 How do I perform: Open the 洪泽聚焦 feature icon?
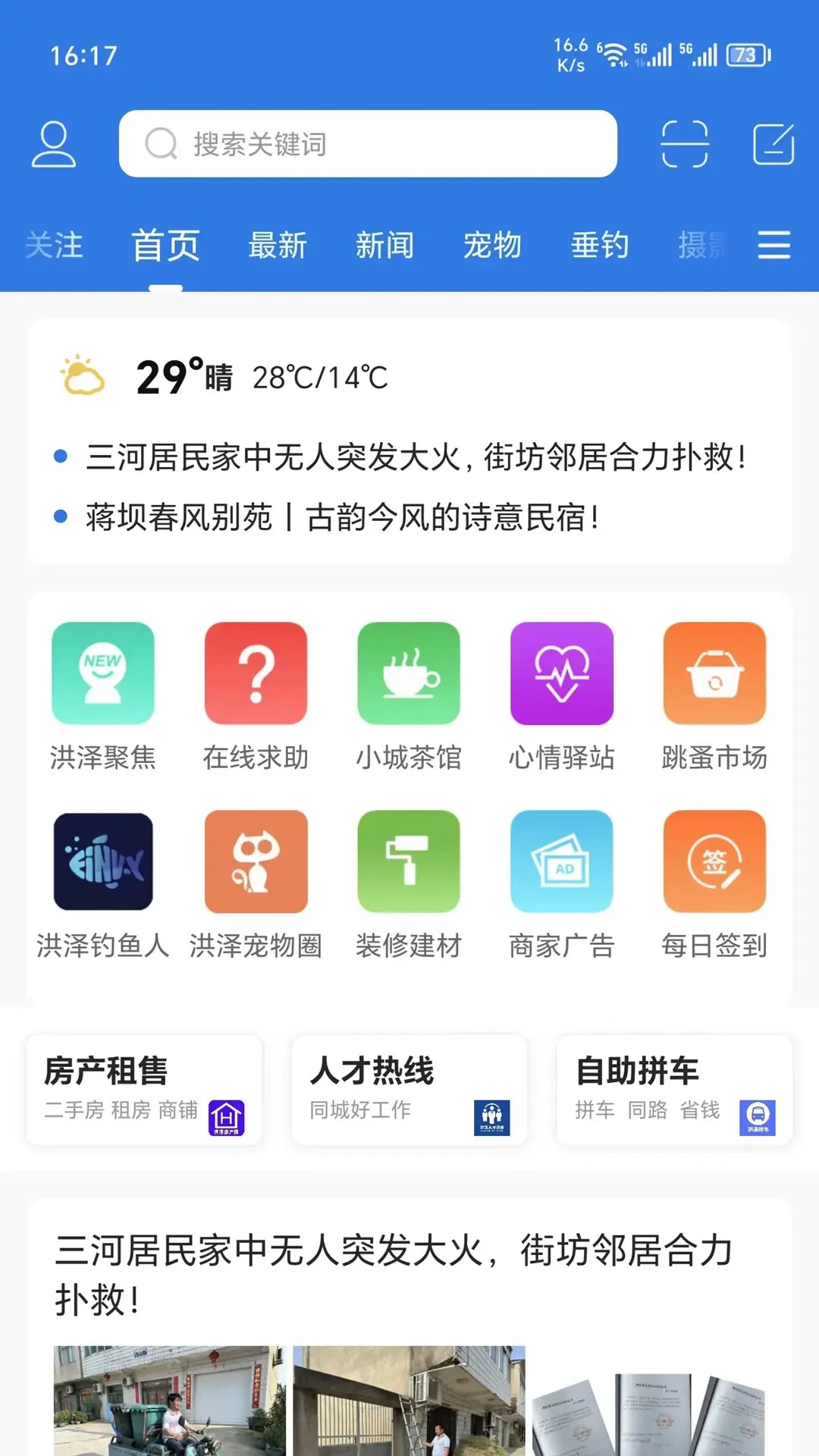[x=103, y=673]
